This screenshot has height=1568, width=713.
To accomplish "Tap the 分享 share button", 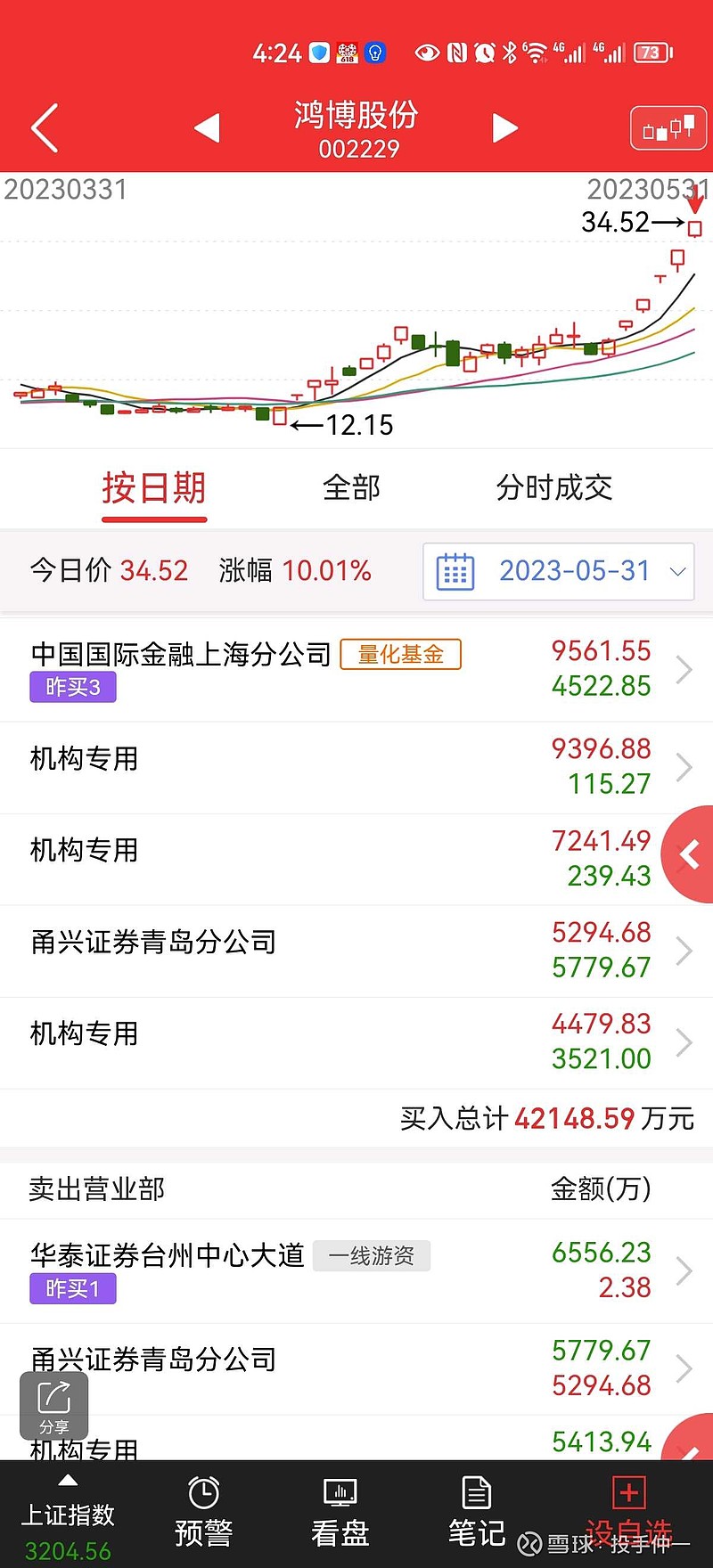I will coord(54,1406).
